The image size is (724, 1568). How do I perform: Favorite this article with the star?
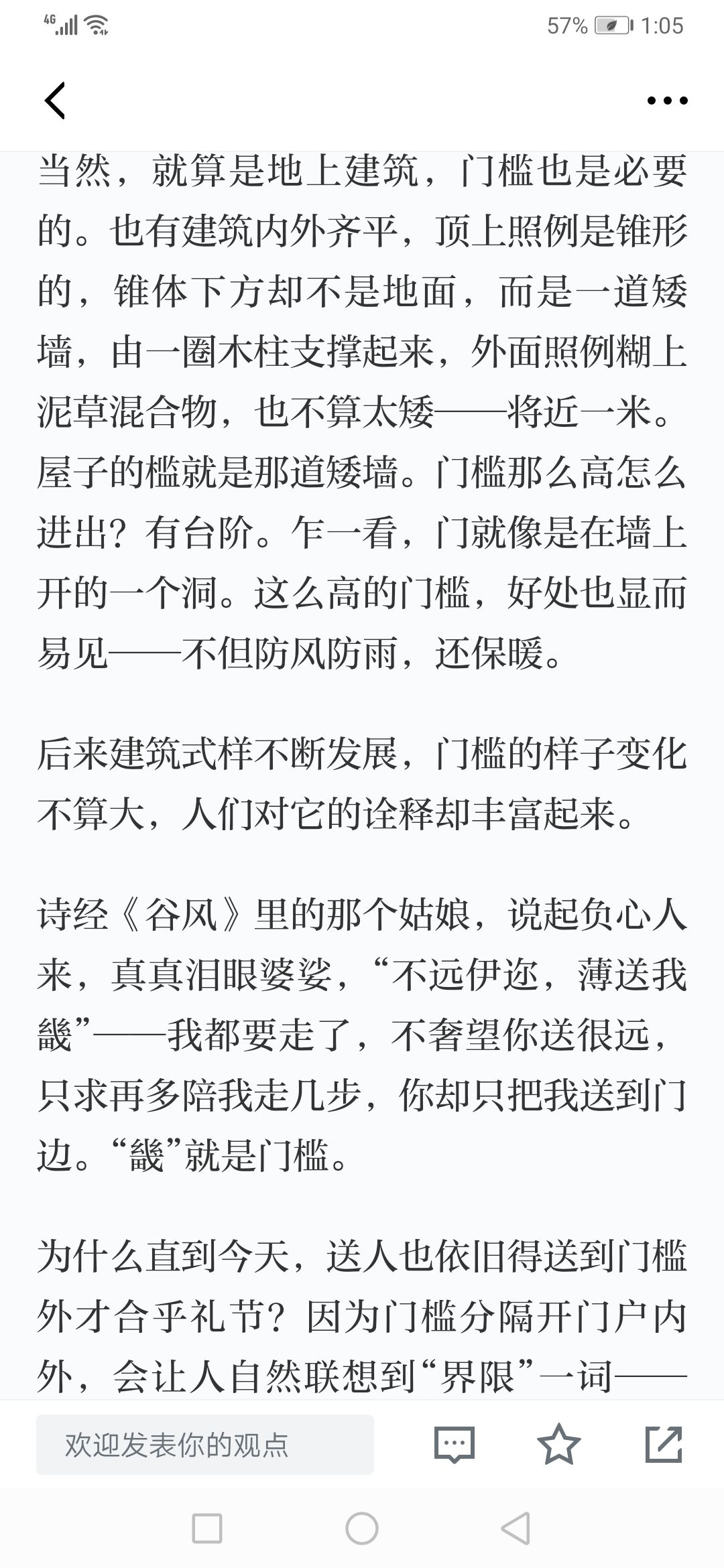pos(559,1444)
